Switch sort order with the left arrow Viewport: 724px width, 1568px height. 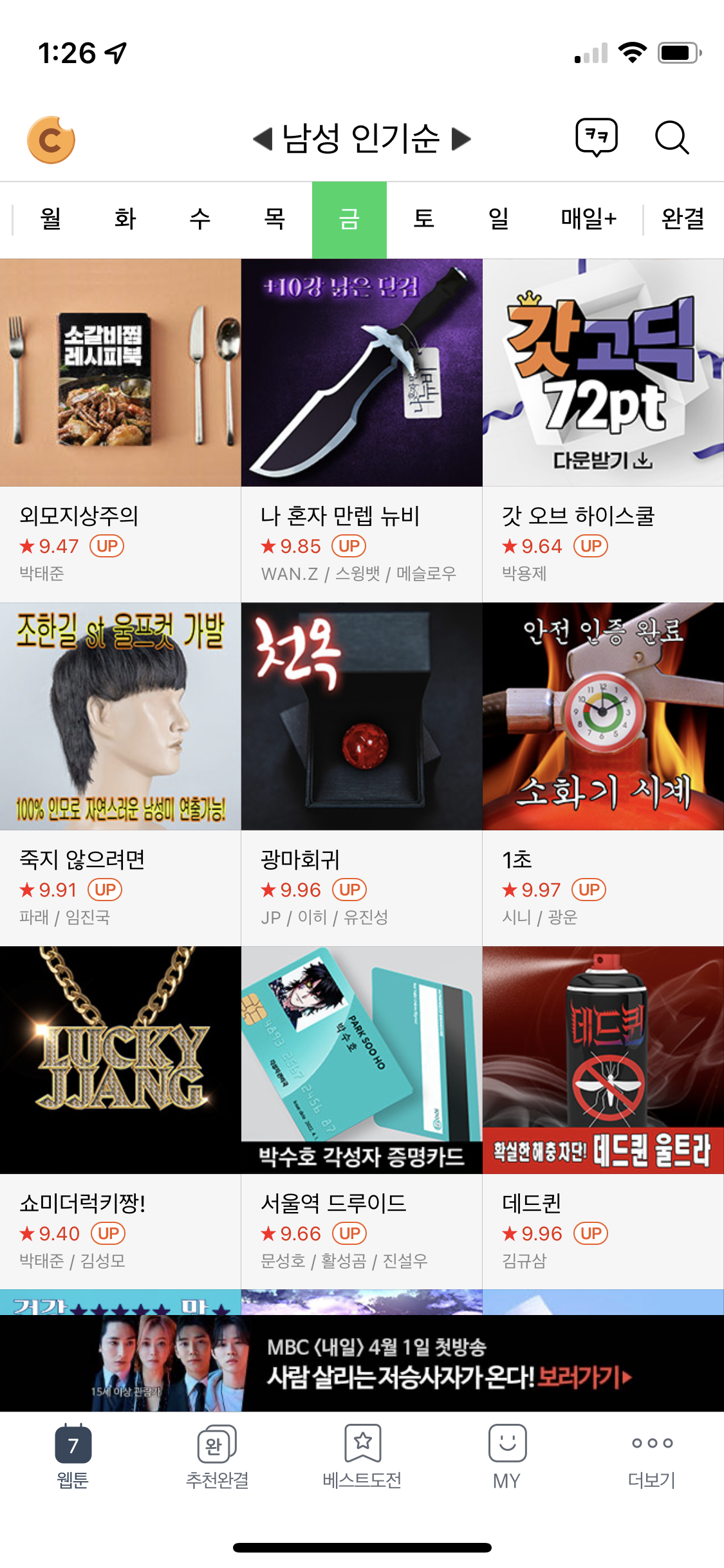click(x=263, y=138)
